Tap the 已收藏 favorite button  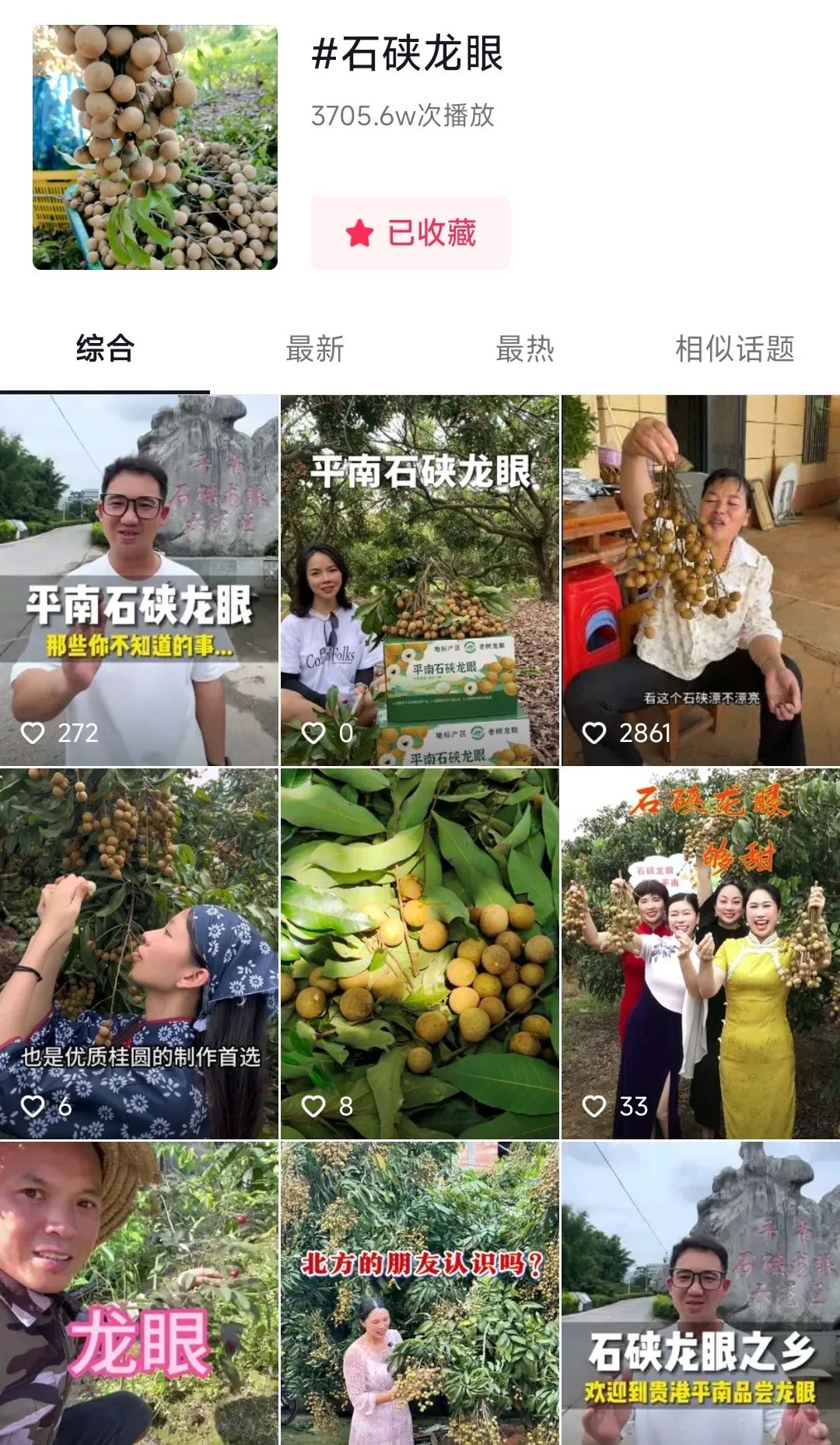click(410, 233)
